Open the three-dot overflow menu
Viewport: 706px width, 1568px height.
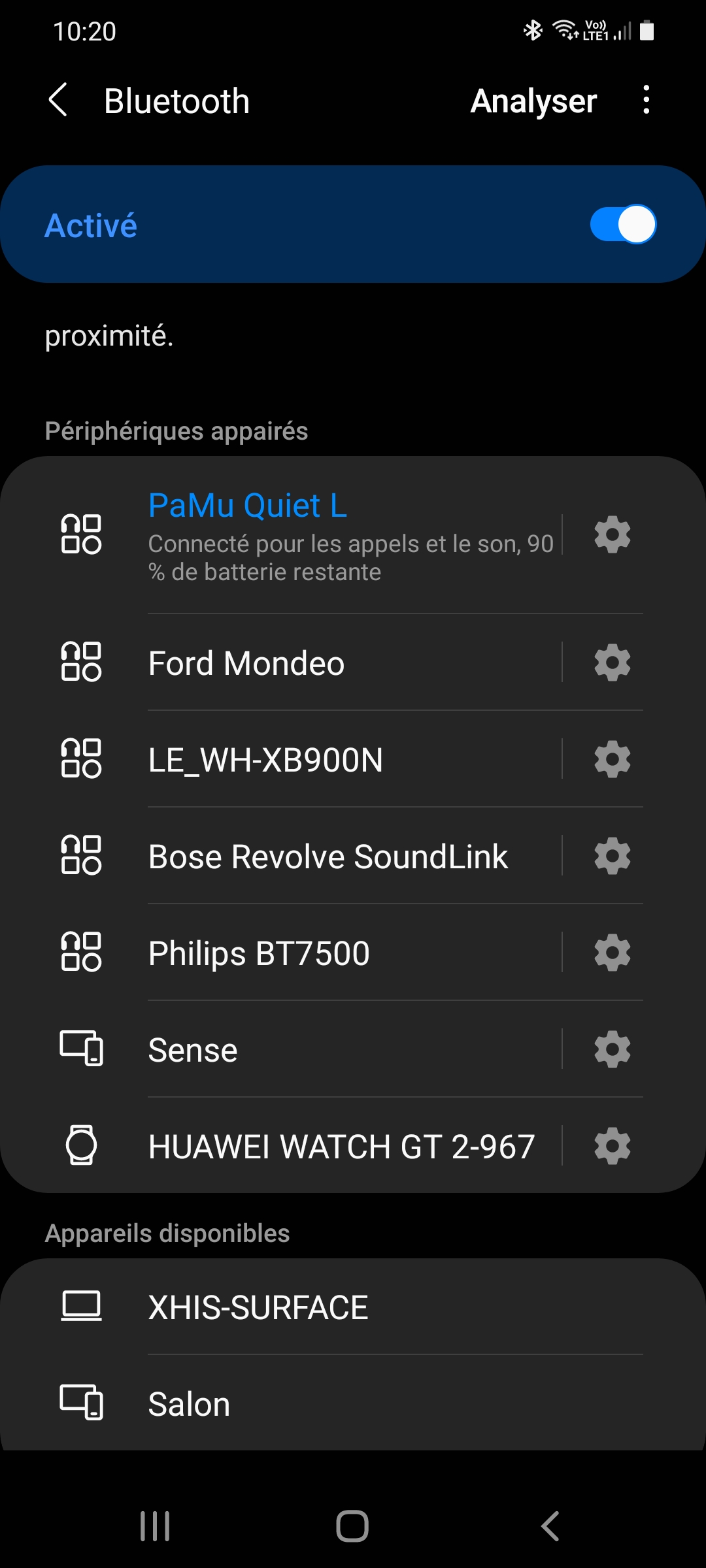[x=646, y=101]
